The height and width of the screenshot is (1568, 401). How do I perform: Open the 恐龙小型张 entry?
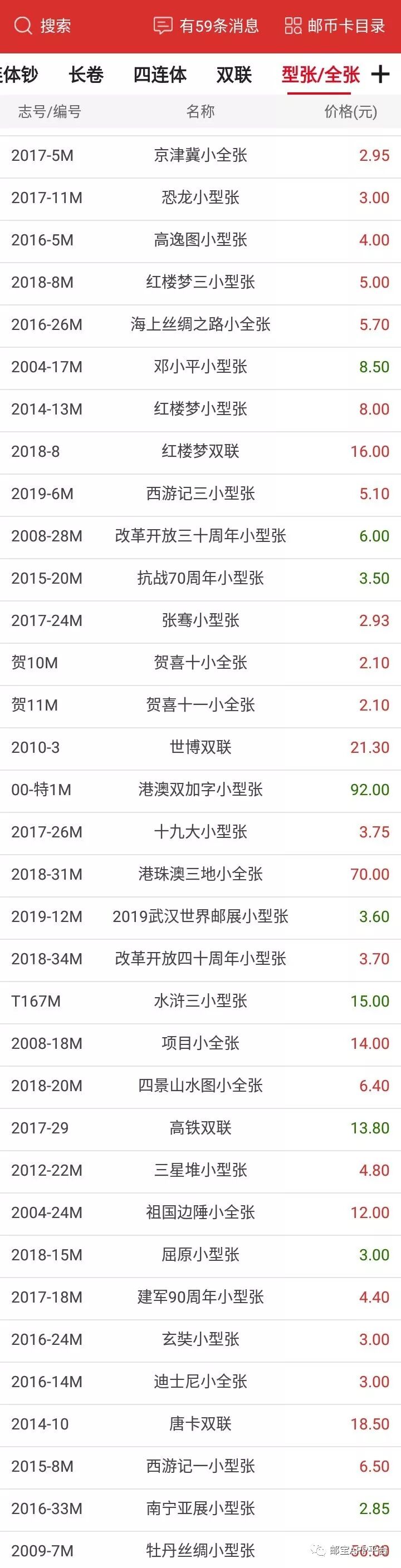click(200, 198)
